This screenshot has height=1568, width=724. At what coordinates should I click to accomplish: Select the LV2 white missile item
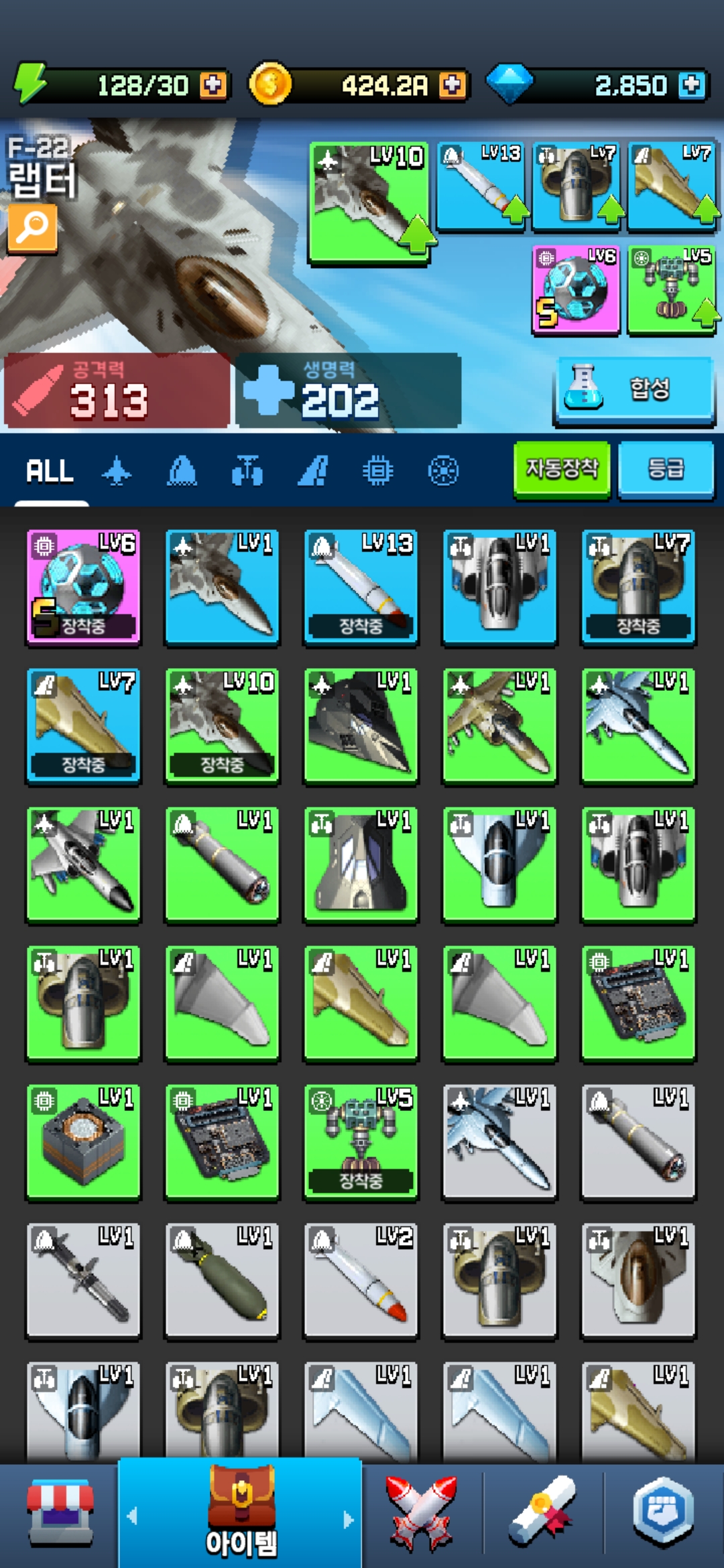point(361,1279)
